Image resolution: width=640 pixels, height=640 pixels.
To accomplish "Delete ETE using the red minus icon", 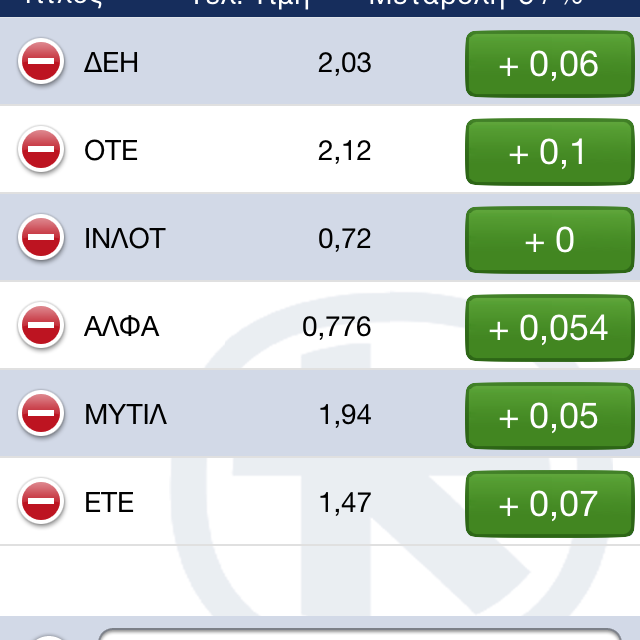I will (41, 502).
